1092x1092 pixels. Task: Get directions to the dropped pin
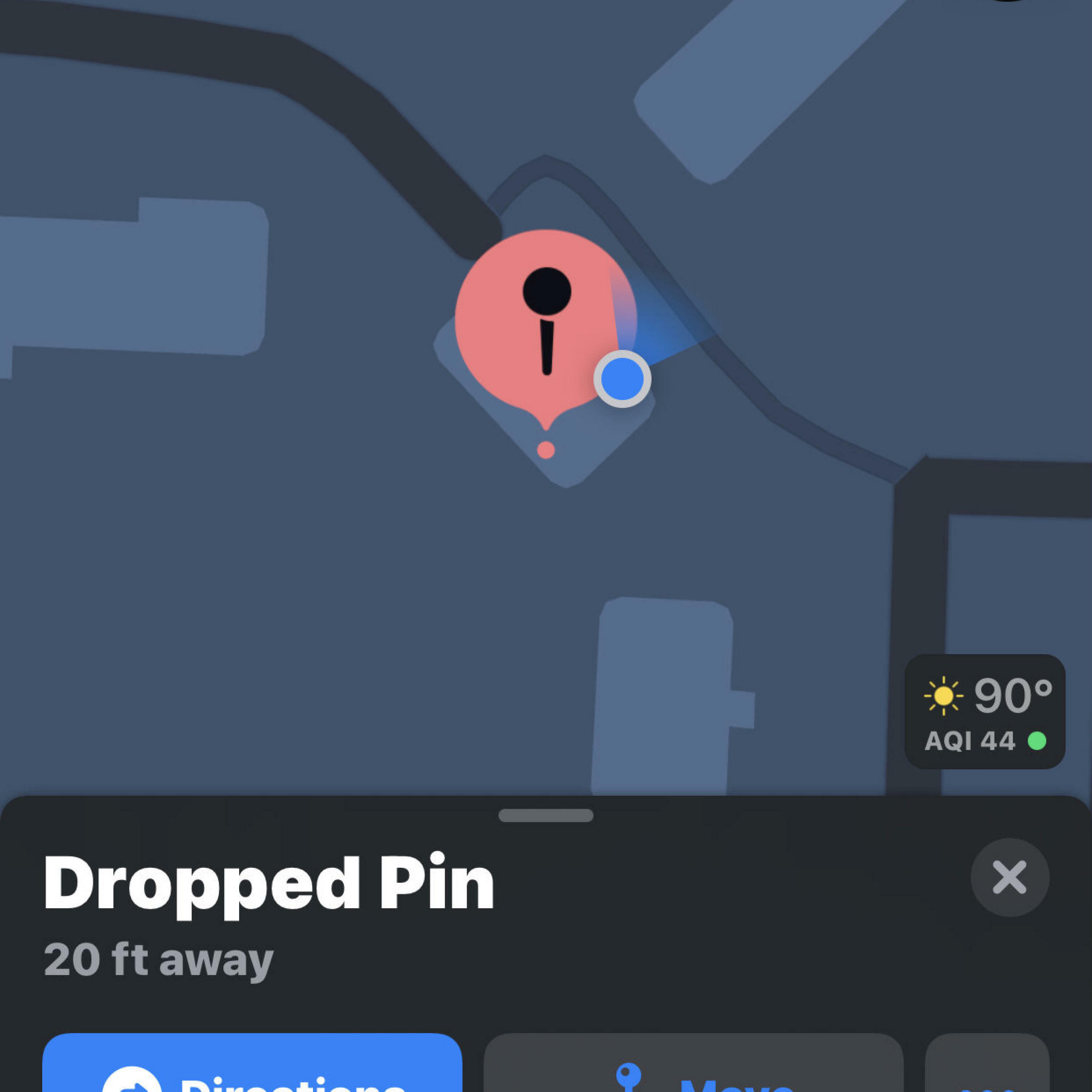(x=252, y=1065)
